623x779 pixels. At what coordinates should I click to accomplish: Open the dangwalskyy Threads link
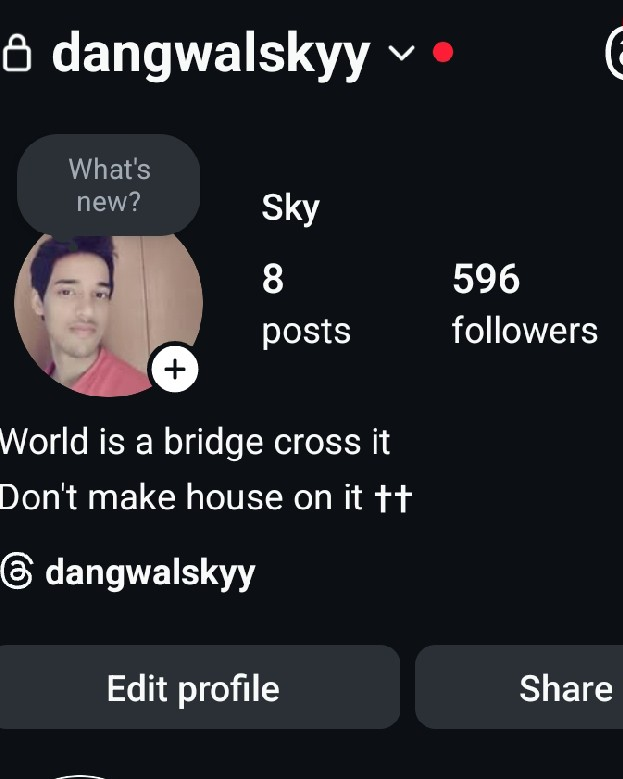pos(130,573)
